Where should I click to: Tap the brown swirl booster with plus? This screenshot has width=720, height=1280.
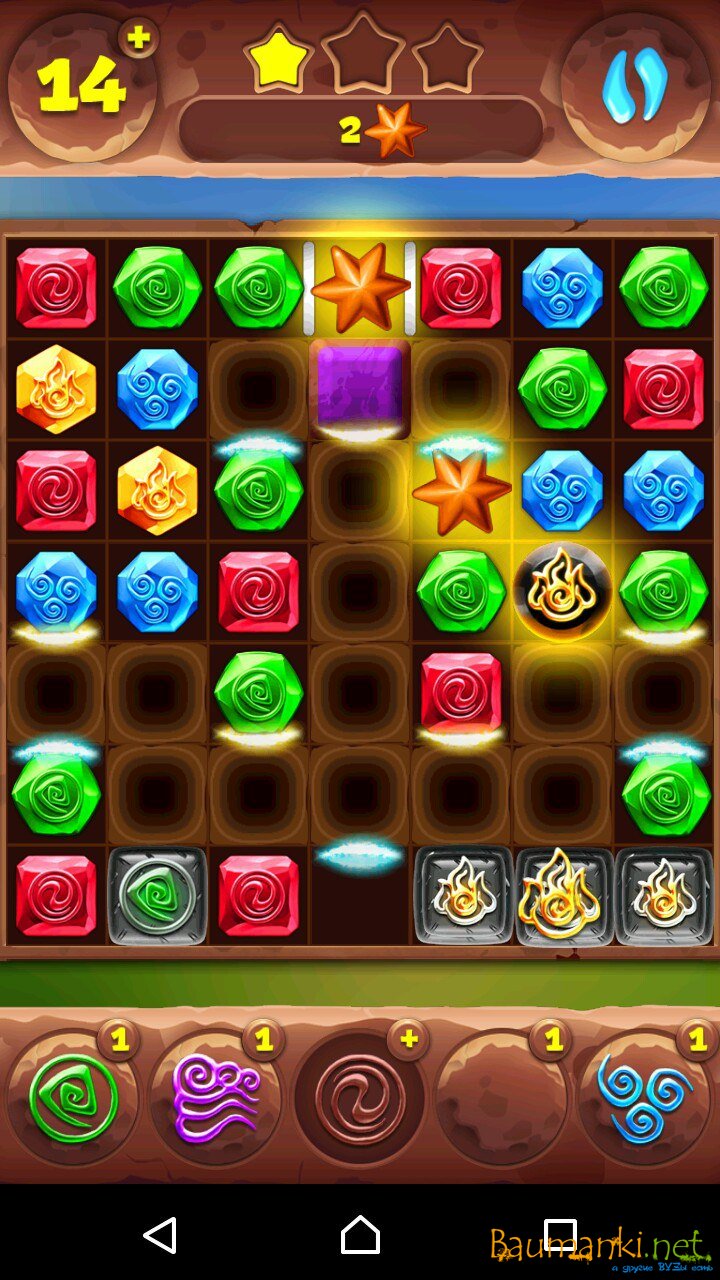pyautogui.click(x=360, y=1098)
